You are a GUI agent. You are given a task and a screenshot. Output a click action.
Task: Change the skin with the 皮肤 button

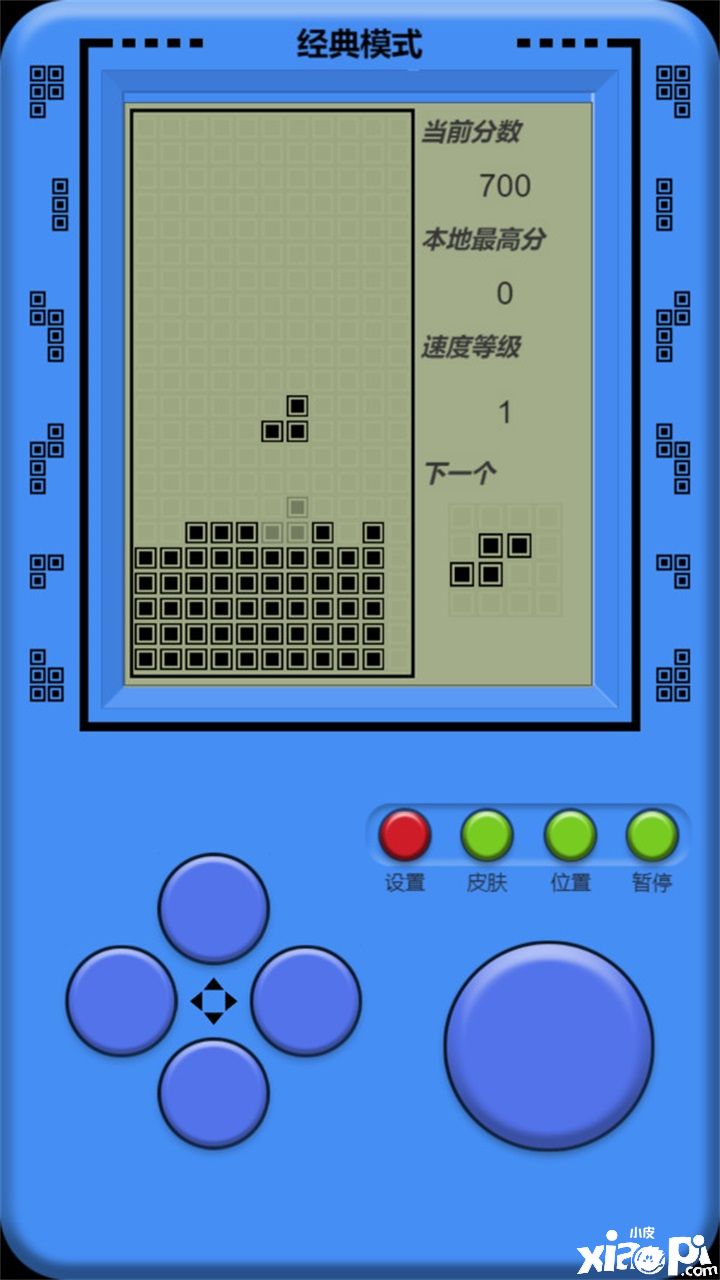pos(487,835)
